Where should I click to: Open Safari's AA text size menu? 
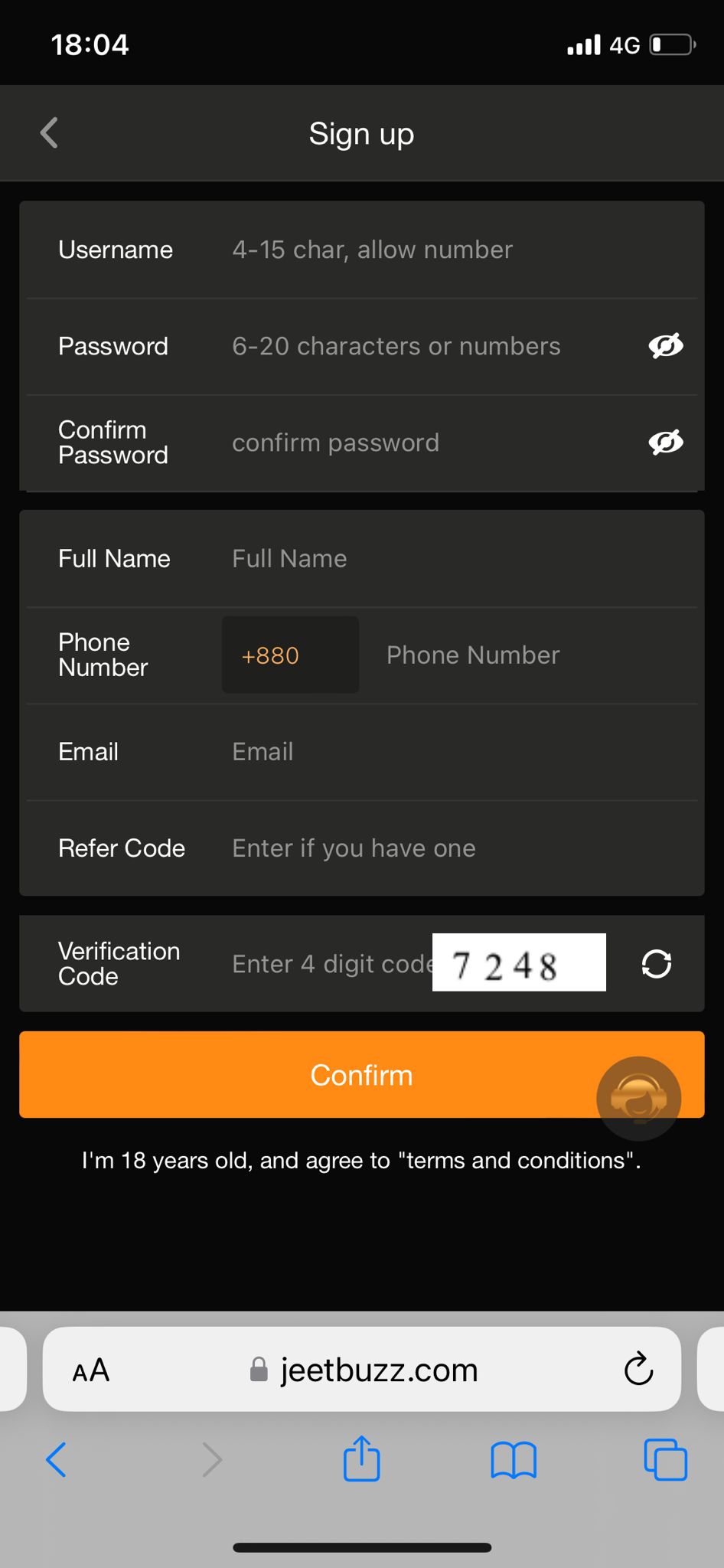pyautogui.click(x=91, y=1370)
